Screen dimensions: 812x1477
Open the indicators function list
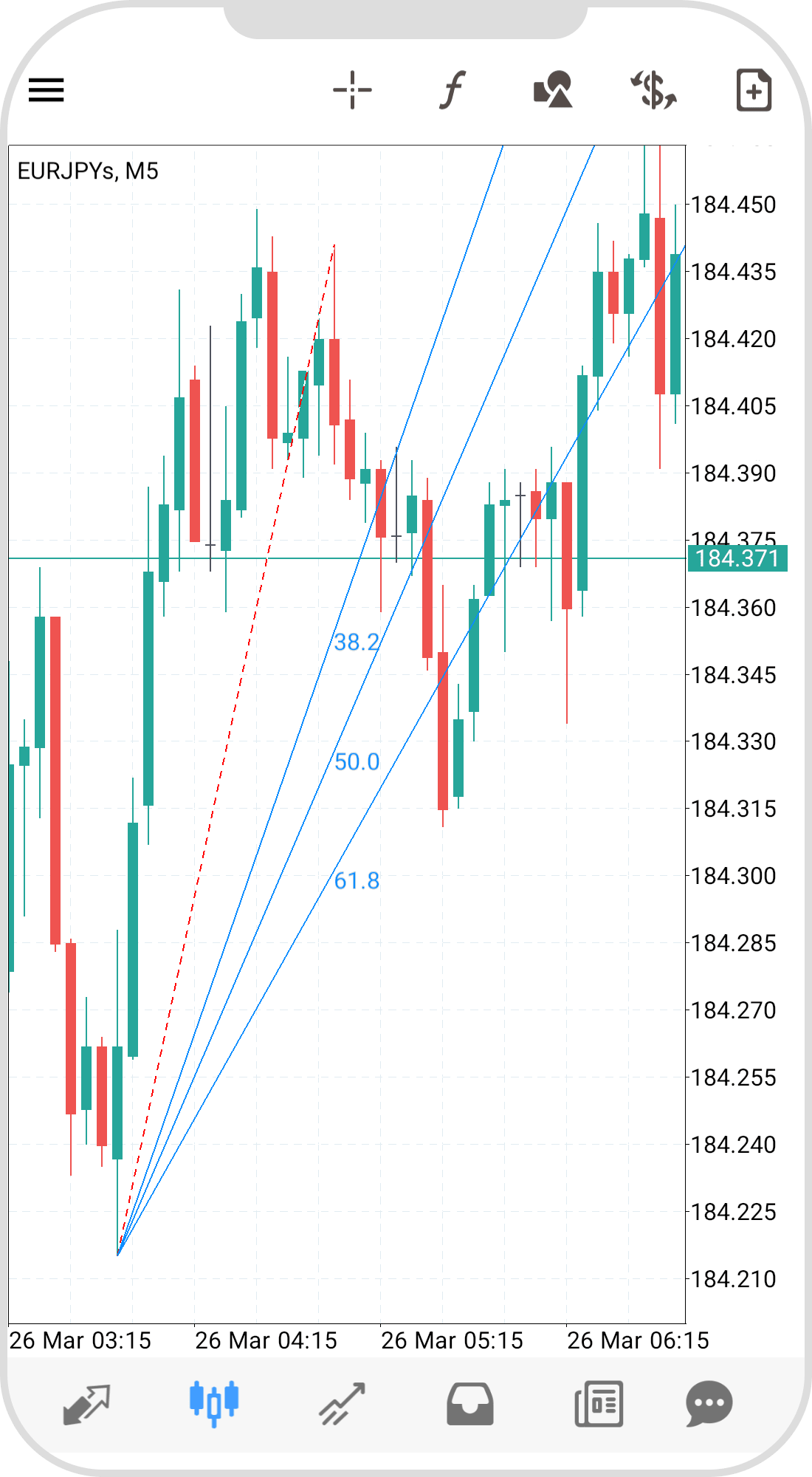(x=453, y=90)
